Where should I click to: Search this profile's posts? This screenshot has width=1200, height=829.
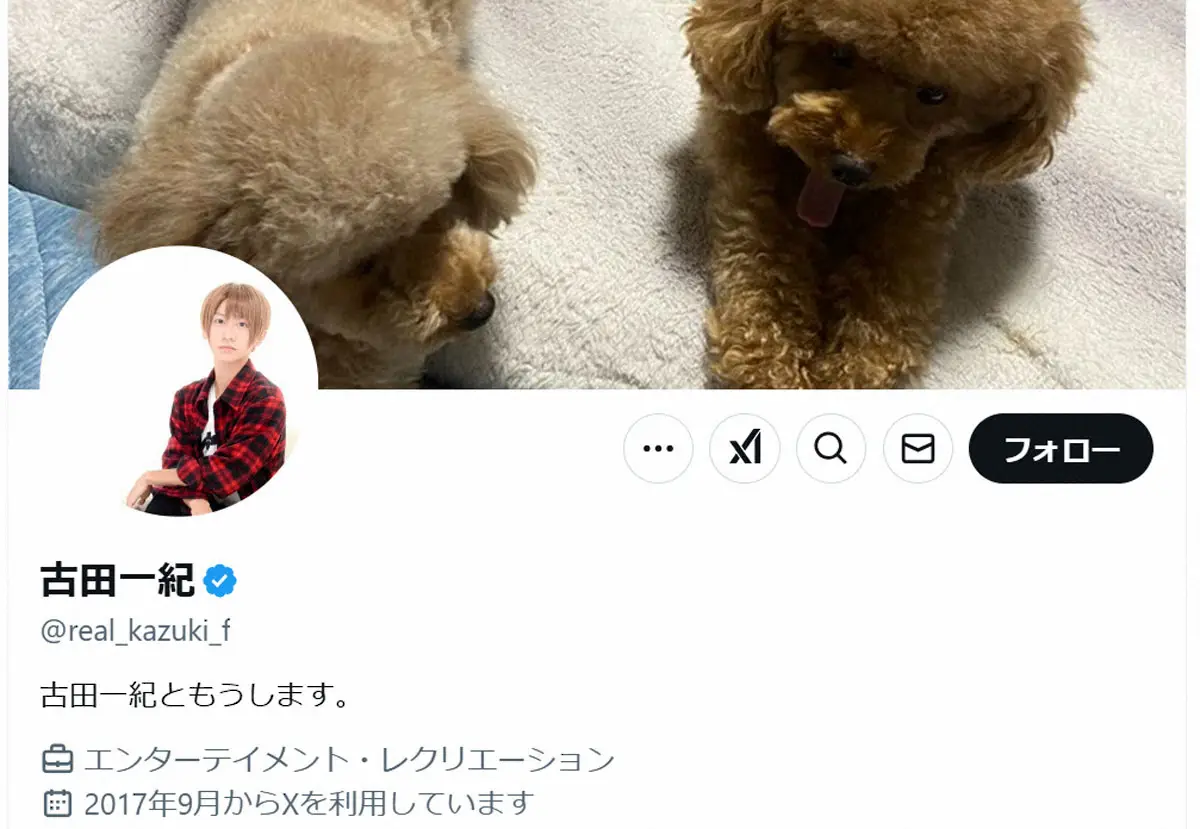831,448
